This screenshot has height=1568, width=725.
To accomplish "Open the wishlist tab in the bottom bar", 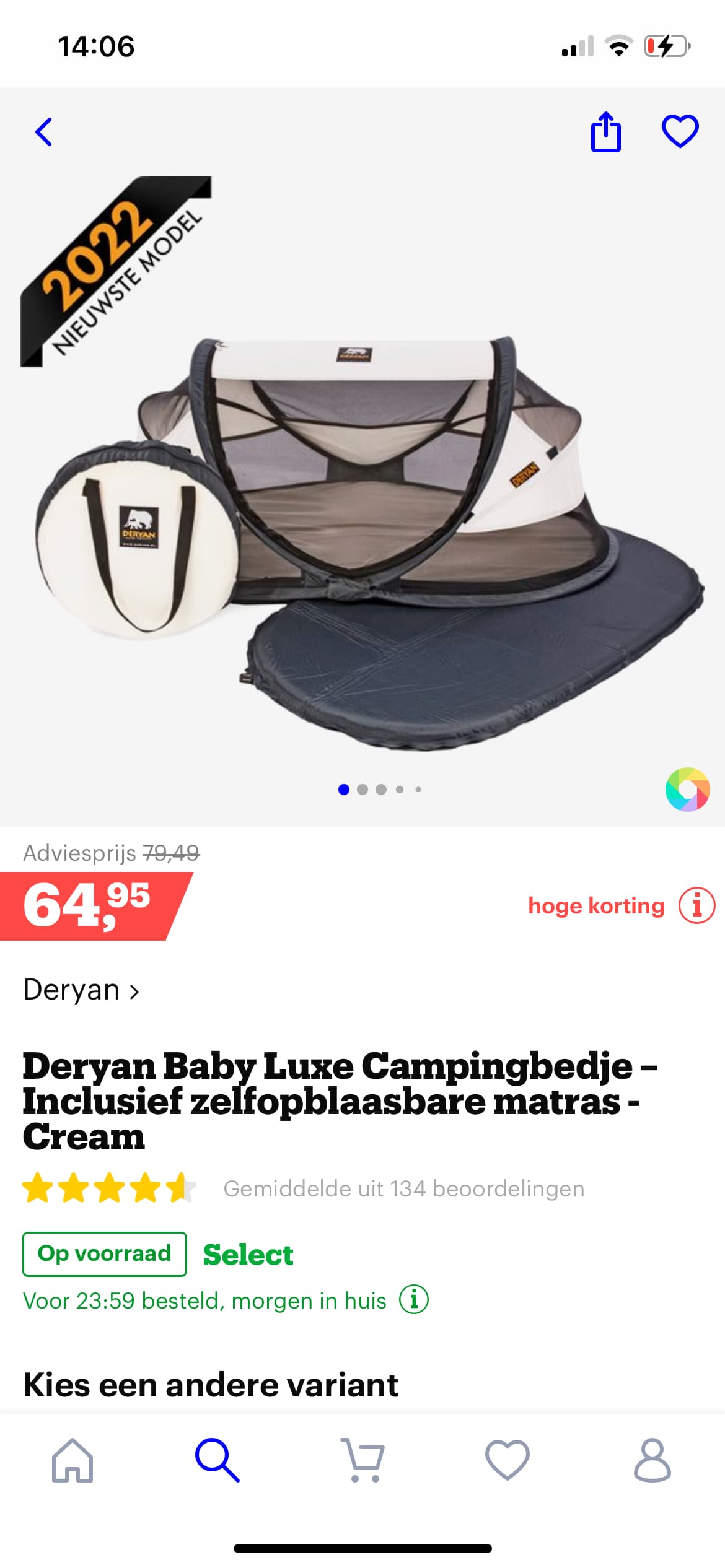I will pos(507,1460).
